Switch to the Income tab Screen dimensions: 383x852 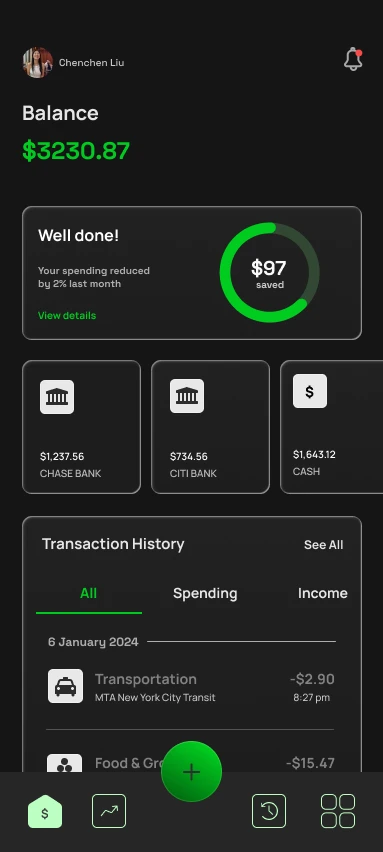(x=323, y=593)
